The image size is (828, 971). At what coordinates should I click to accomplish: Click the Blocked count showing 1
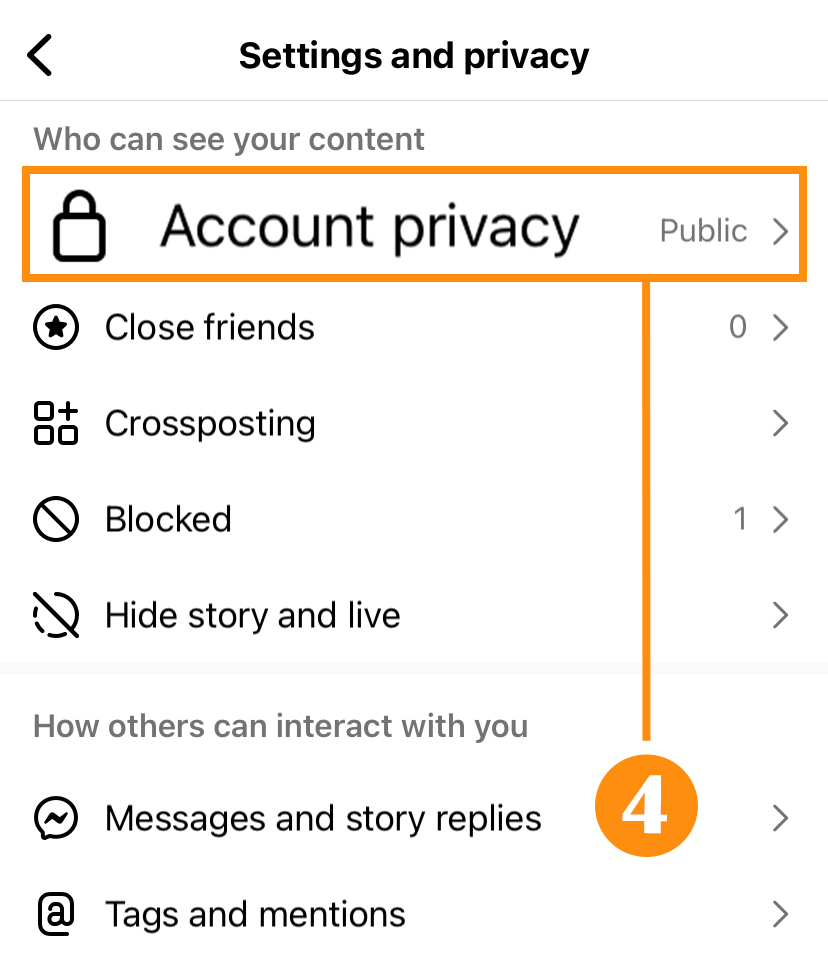click(x=740, y=519)
